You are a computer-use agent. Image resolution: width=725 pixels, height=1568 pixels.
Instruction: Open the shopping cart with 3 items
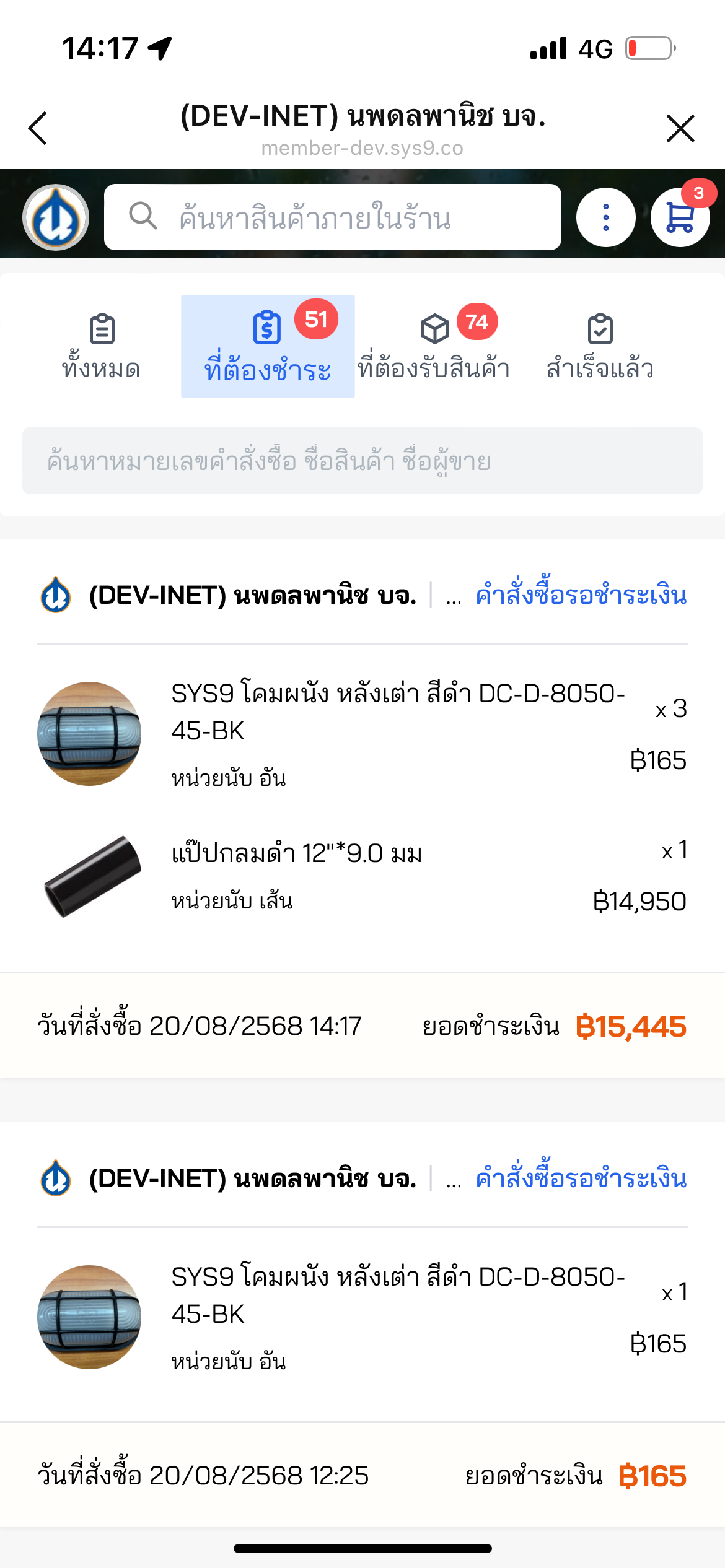click(x=680, y=217)
